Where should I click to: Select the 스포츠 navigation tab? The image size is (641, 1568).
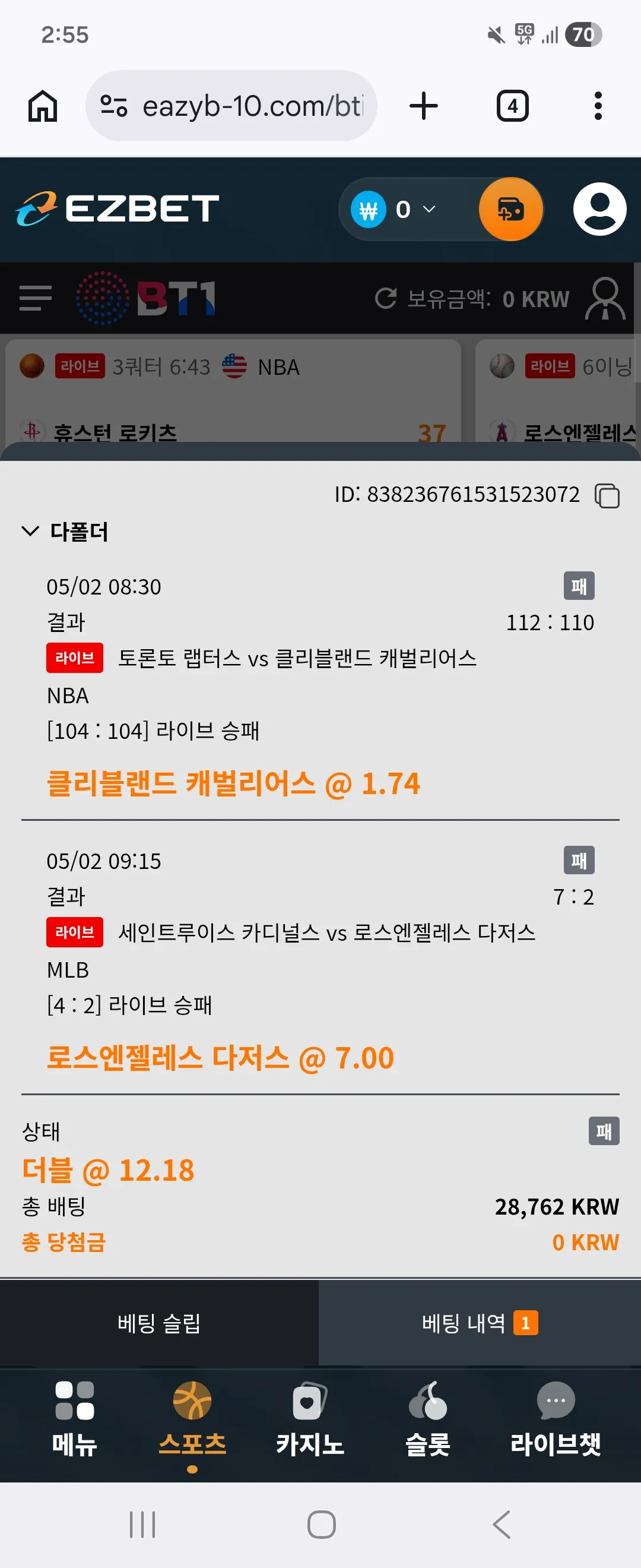point(192,1420)
